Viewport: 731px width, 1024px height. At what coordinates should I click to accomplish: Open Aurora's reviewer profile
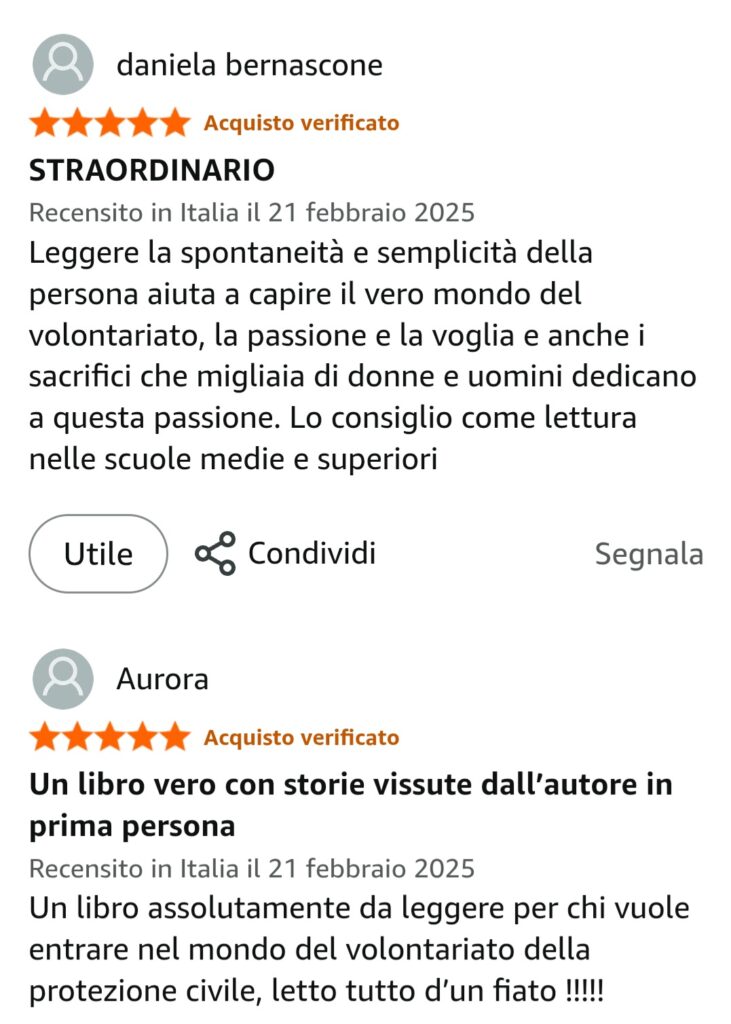click(162, 679)
